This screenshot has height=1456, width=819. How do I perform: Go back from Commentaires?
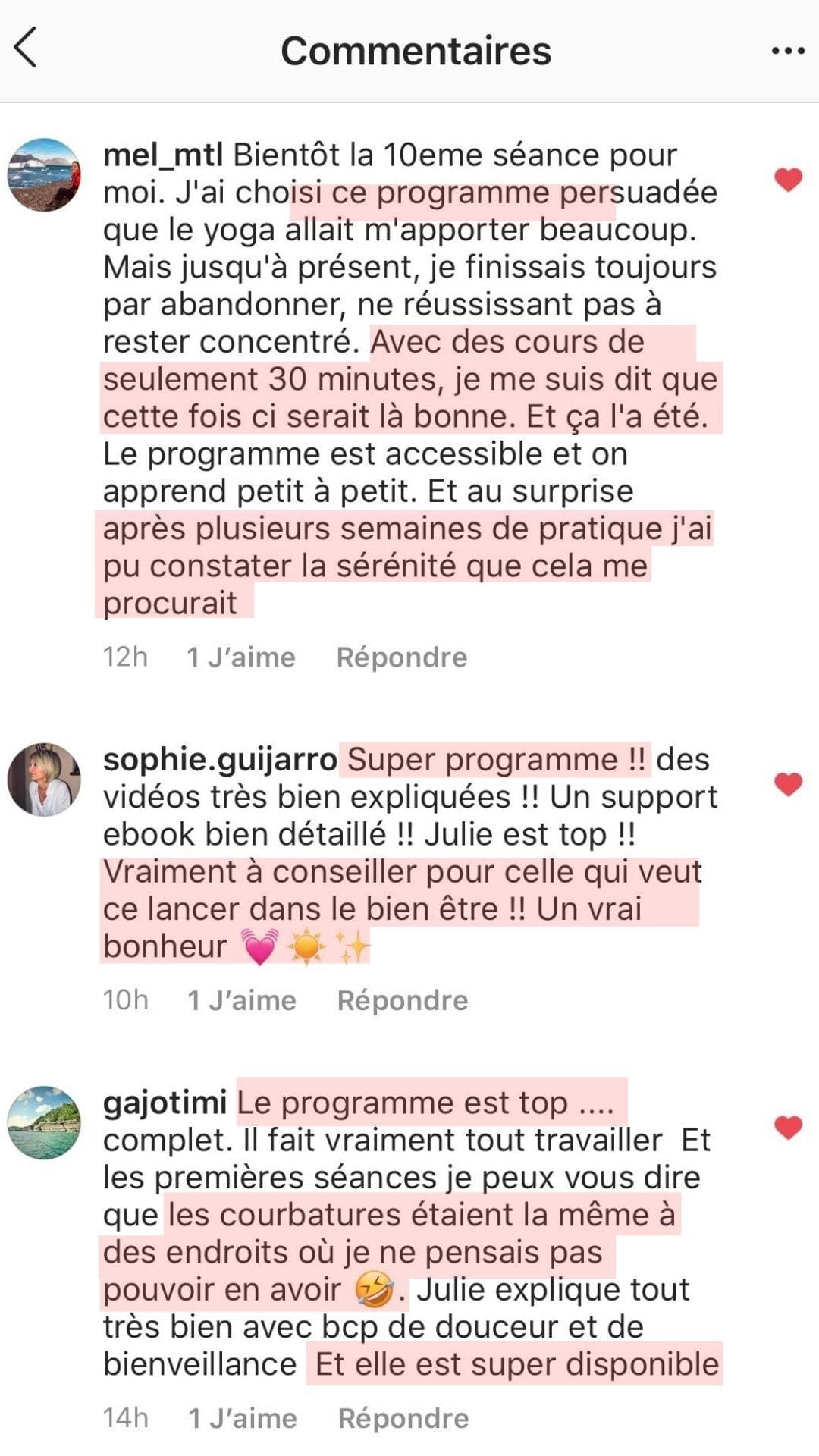click(26, 48)
